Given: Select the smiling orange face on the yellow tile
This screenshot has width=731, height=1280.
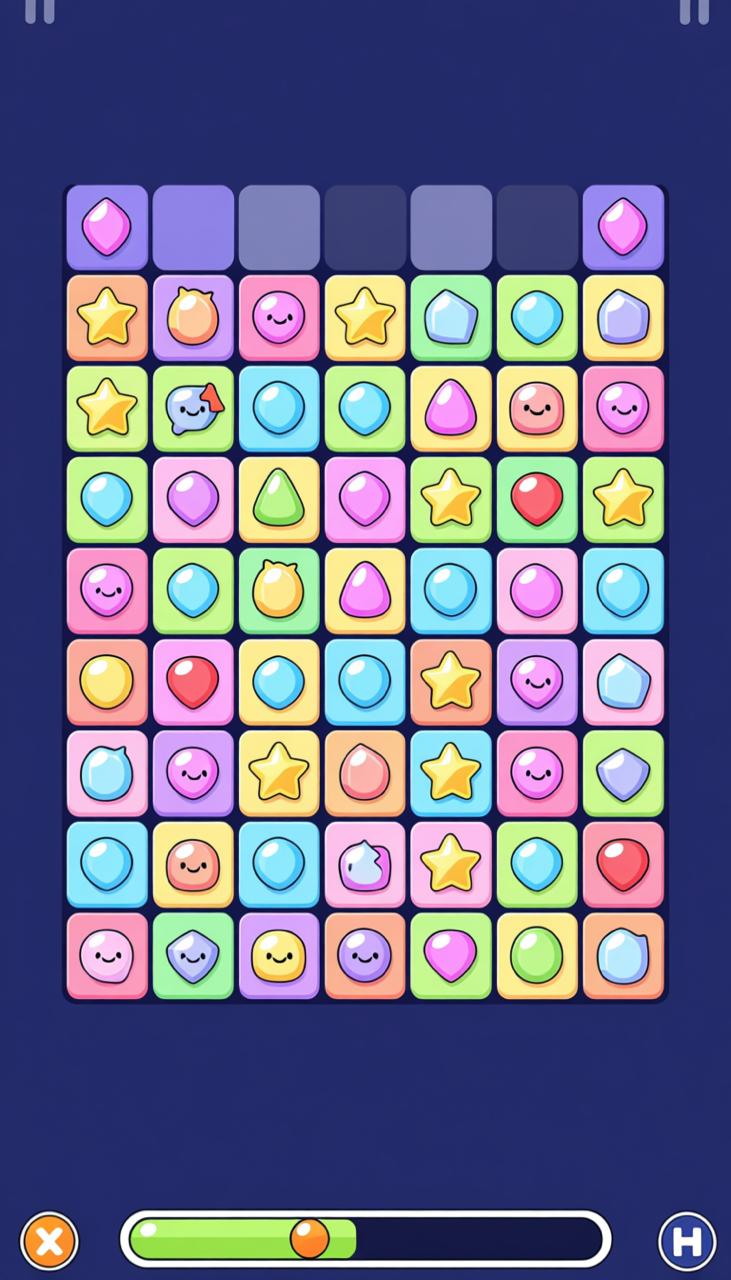Looking at the screenshot, I should (193, 863).
